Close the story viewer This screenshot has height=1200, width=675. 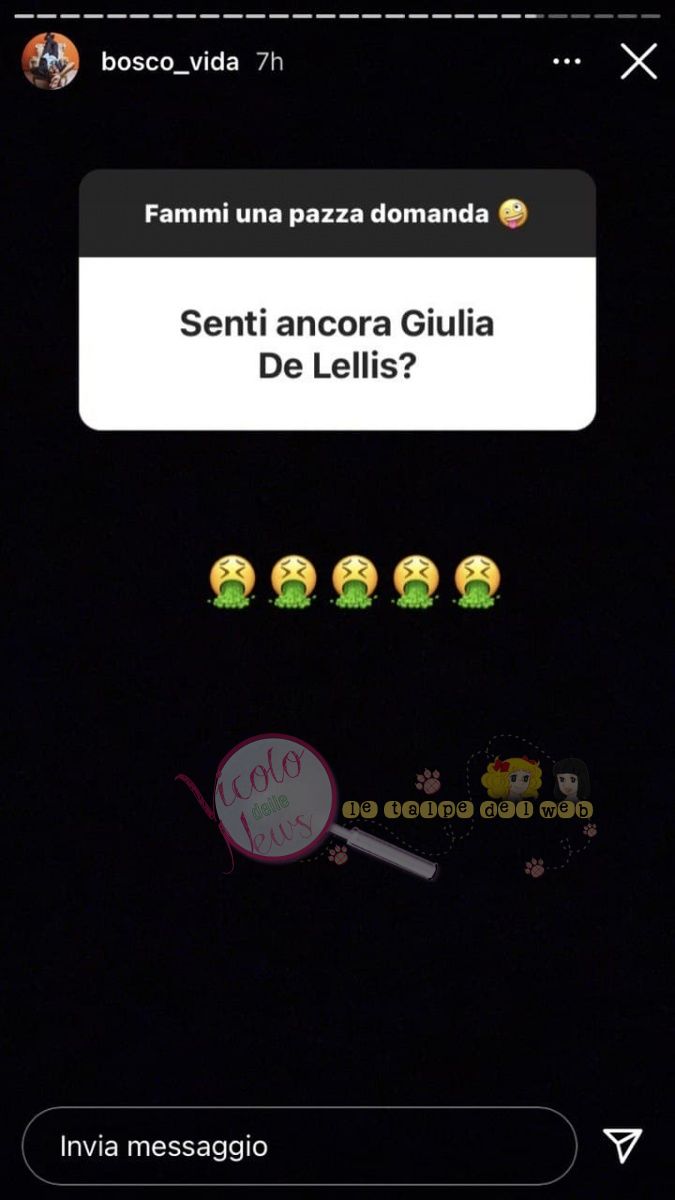[x=638, y=62]
